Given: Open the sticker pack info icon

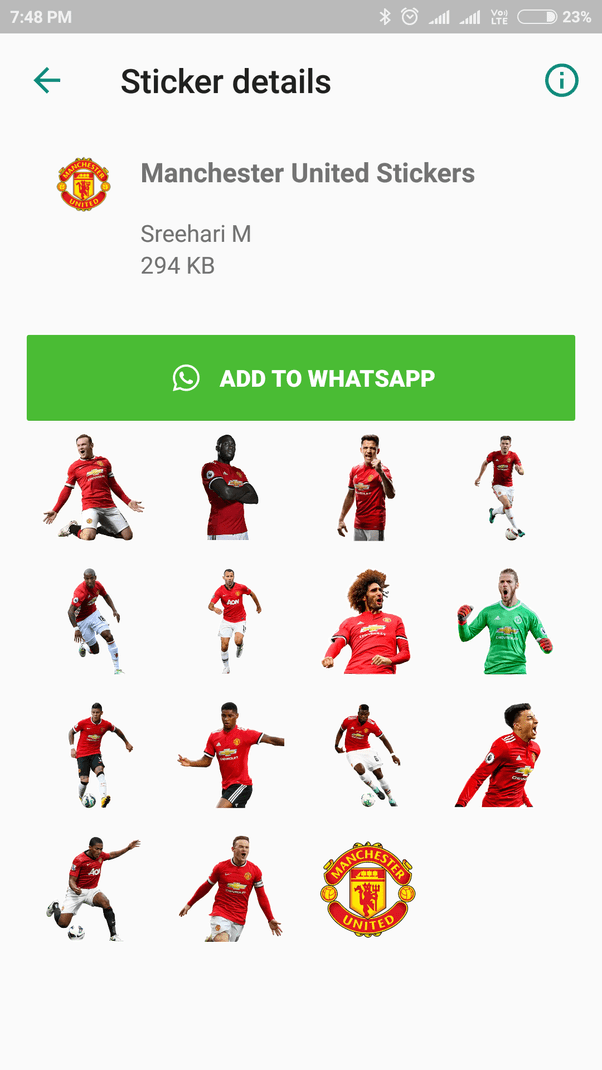Looking at the screenshot, I should [x=561, y=81].
